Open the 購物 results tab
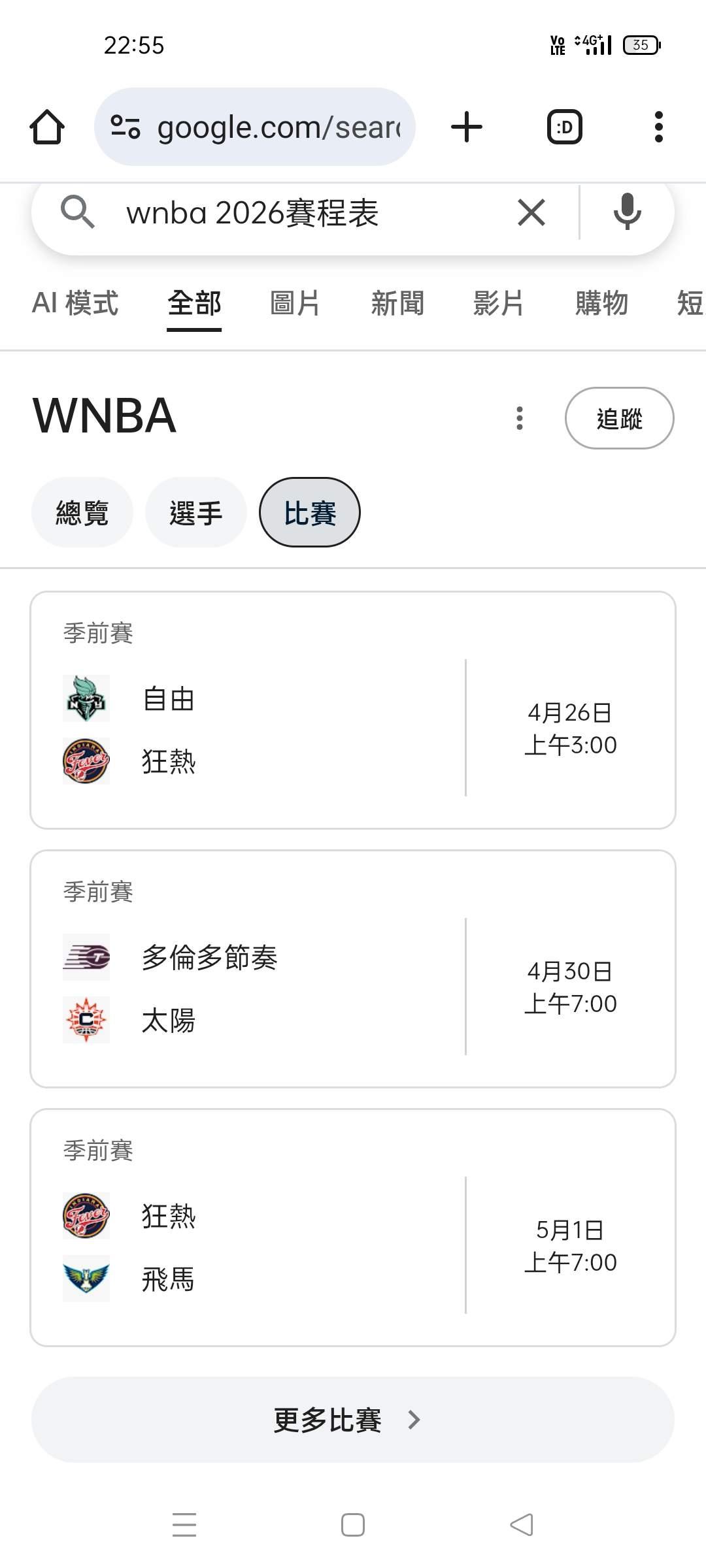Image resolution: width=706 pixels, height=1568 pixels. click(x=601, y=304)
